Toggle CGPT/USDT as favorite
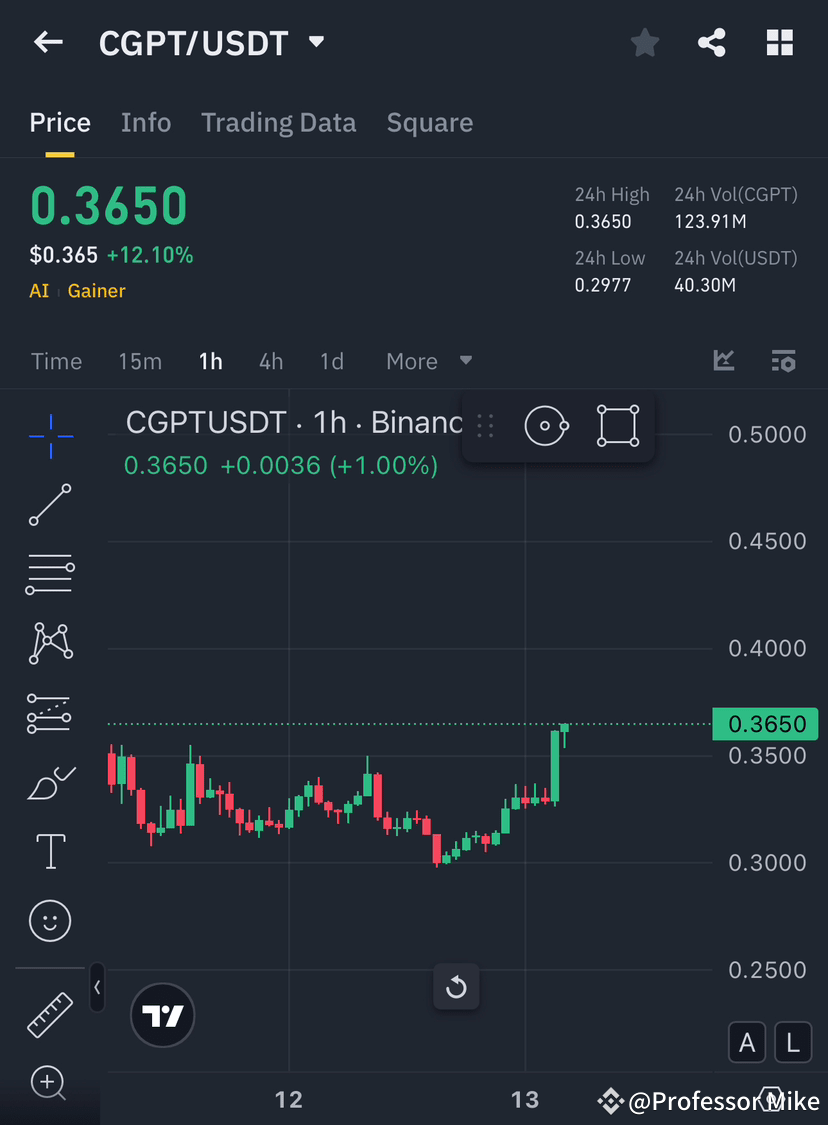This screenshot has width=828, height=1125. pyautogui.click(x=644, y=42)
